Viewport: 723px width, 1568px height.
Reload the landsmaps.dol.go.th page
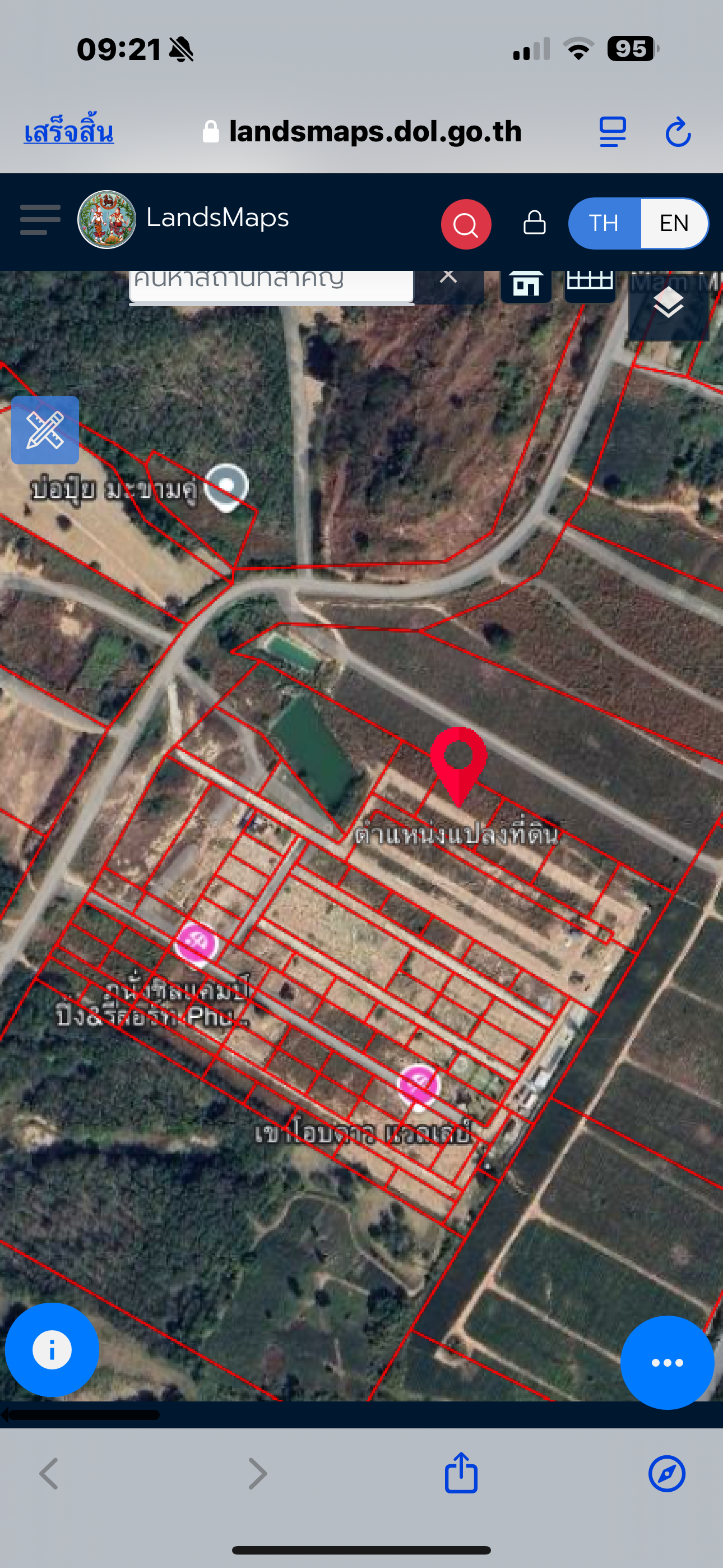coord(678,132)
